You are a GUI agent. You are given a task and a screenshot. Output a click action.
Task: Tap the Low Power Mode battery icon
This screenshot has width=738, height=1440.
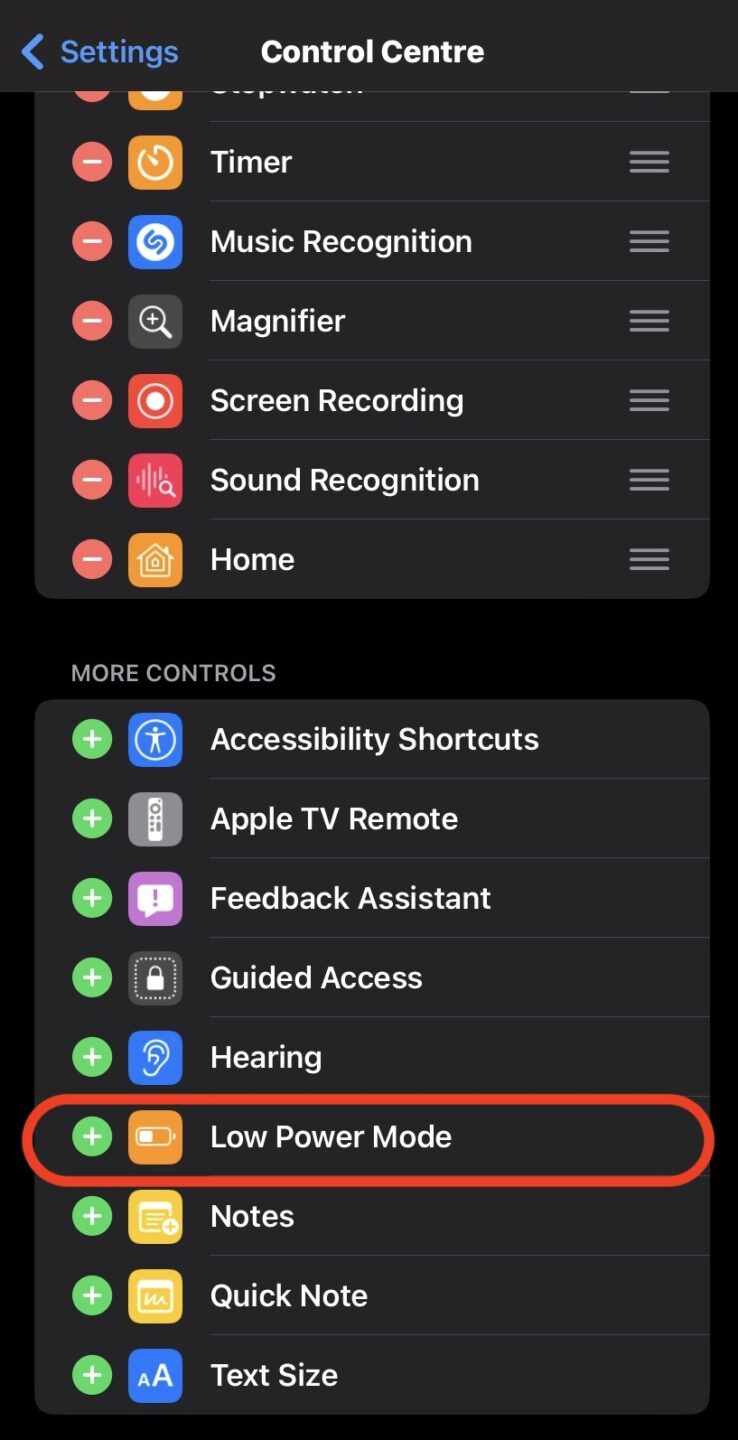pos(155,1136)
